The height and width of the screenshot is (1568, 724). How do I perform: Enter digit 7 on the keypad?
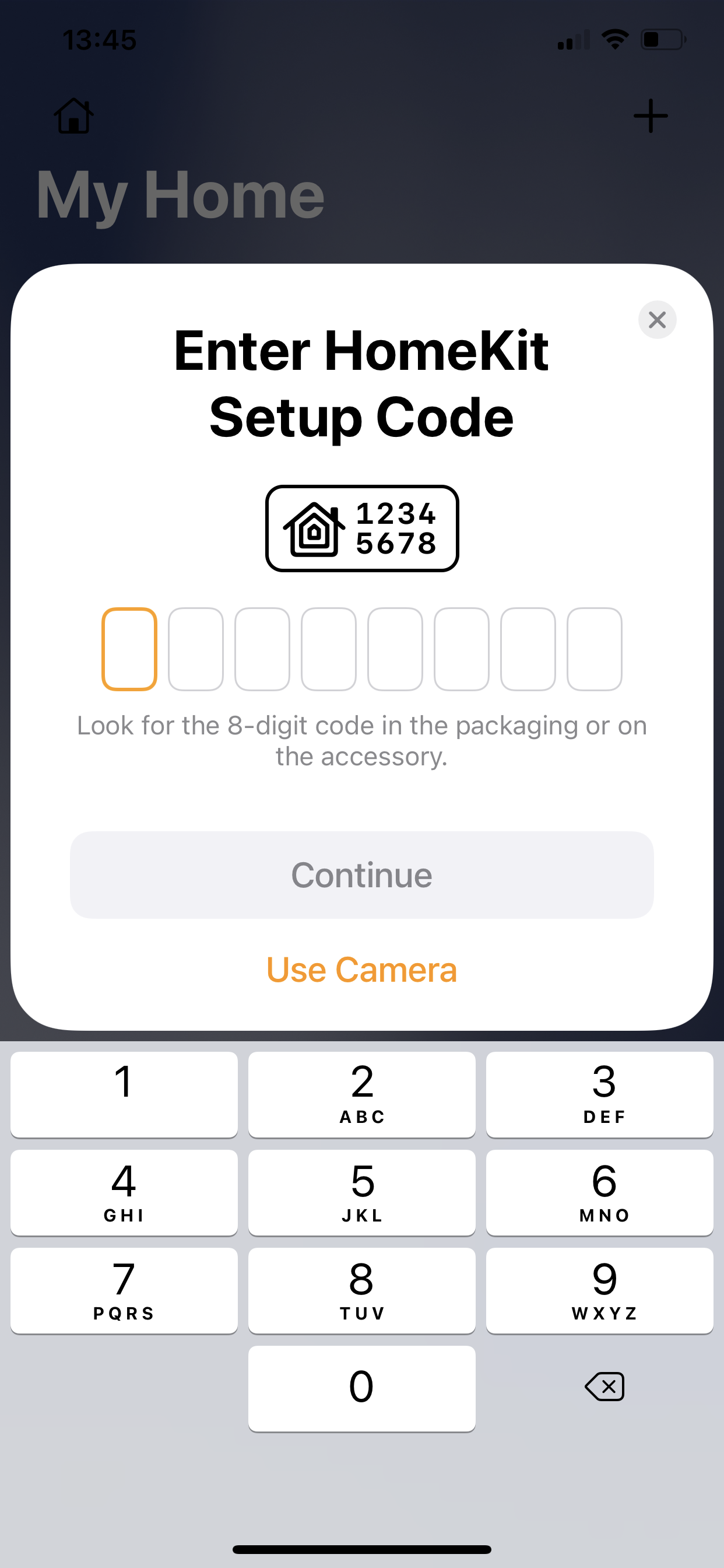point(124,1290)
